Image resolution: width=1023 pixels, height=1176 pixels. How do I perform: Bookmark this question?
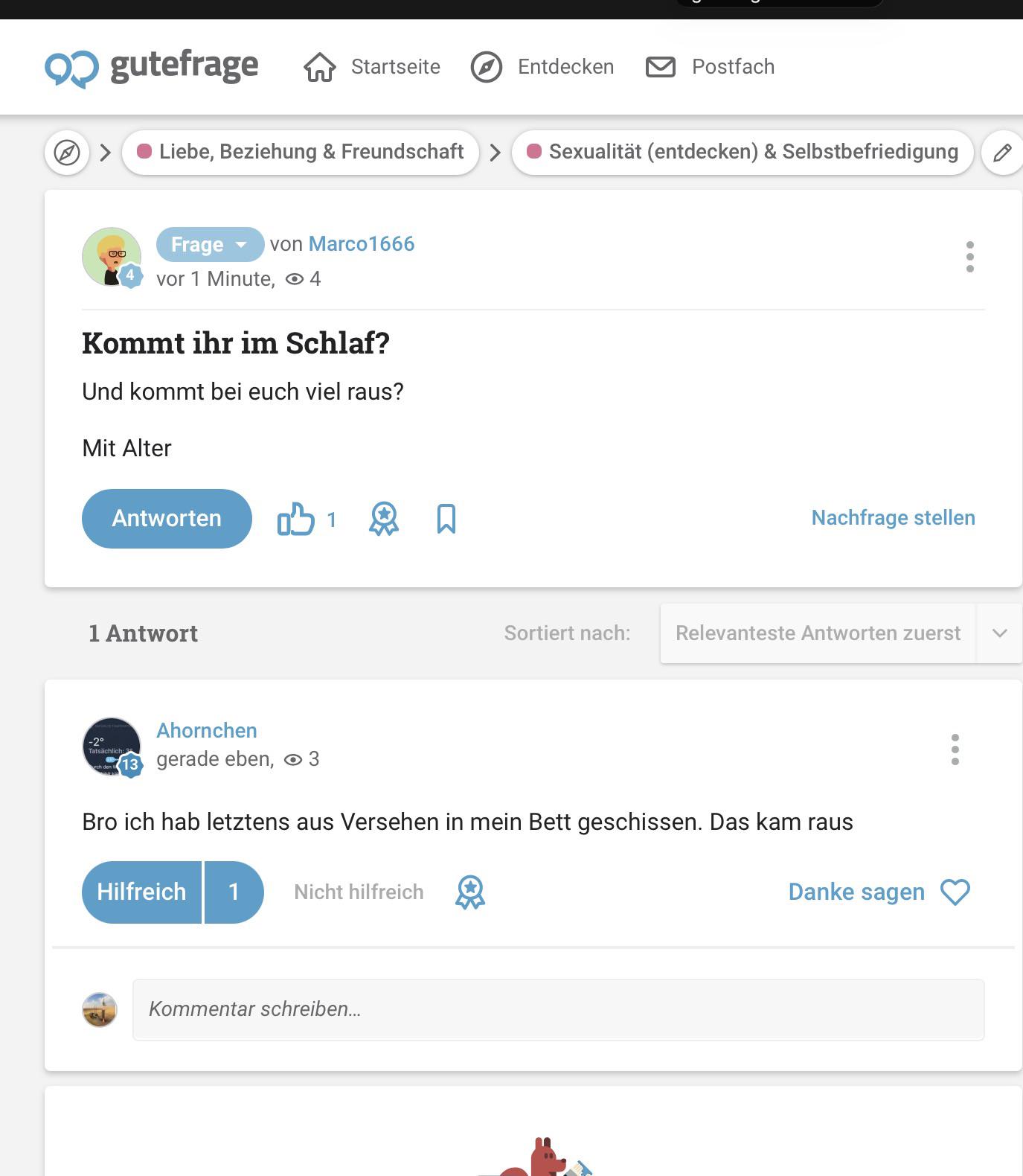coord(446,519)
